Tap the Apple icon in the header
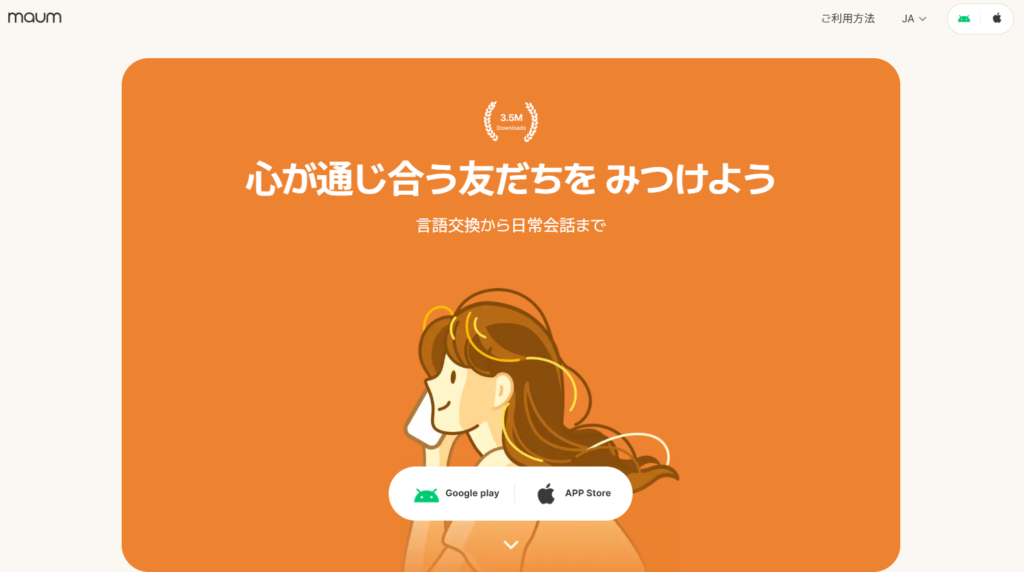The image size is (1024, 572). (996, 18)
